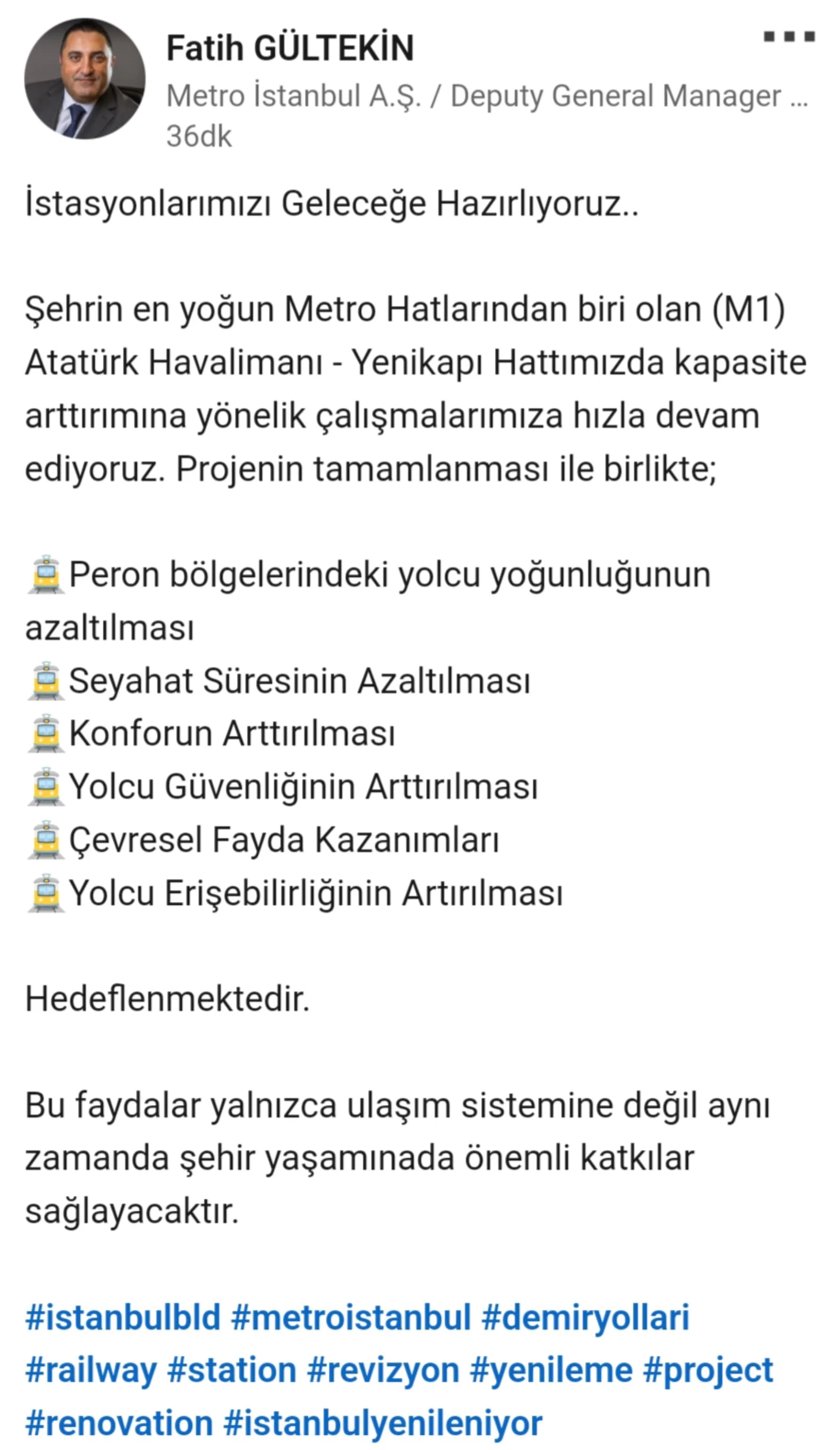The height and width of the screenshot is (1450, 840).
Task: Open the #project hashtag
Action: tap(708, 1369)
